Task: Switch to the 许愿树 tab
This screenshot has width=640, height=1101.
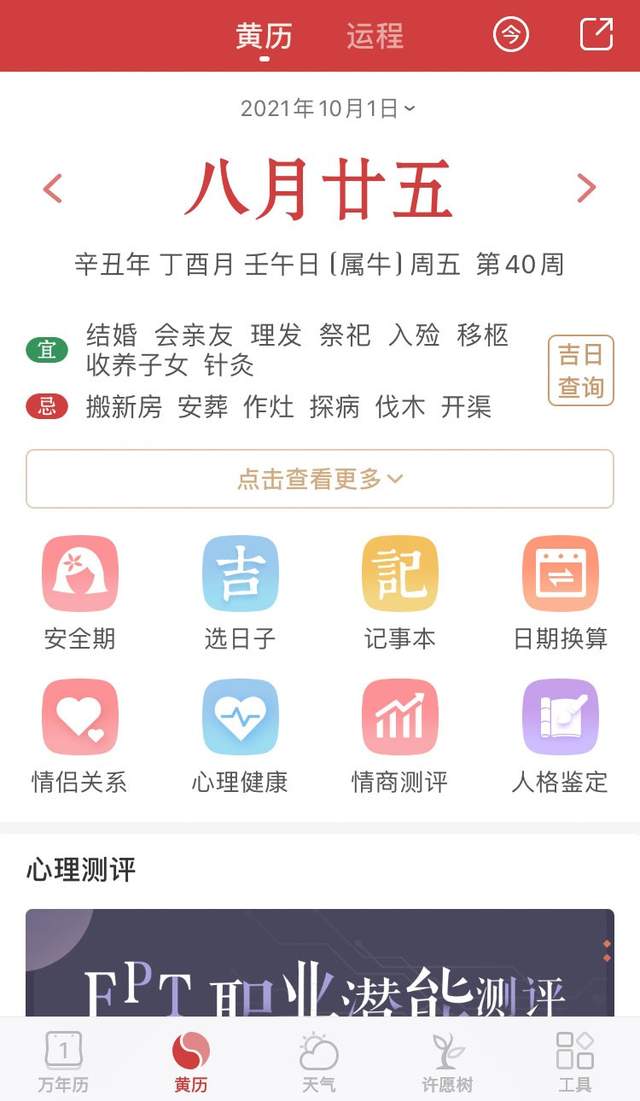Action: [447, 1062]
